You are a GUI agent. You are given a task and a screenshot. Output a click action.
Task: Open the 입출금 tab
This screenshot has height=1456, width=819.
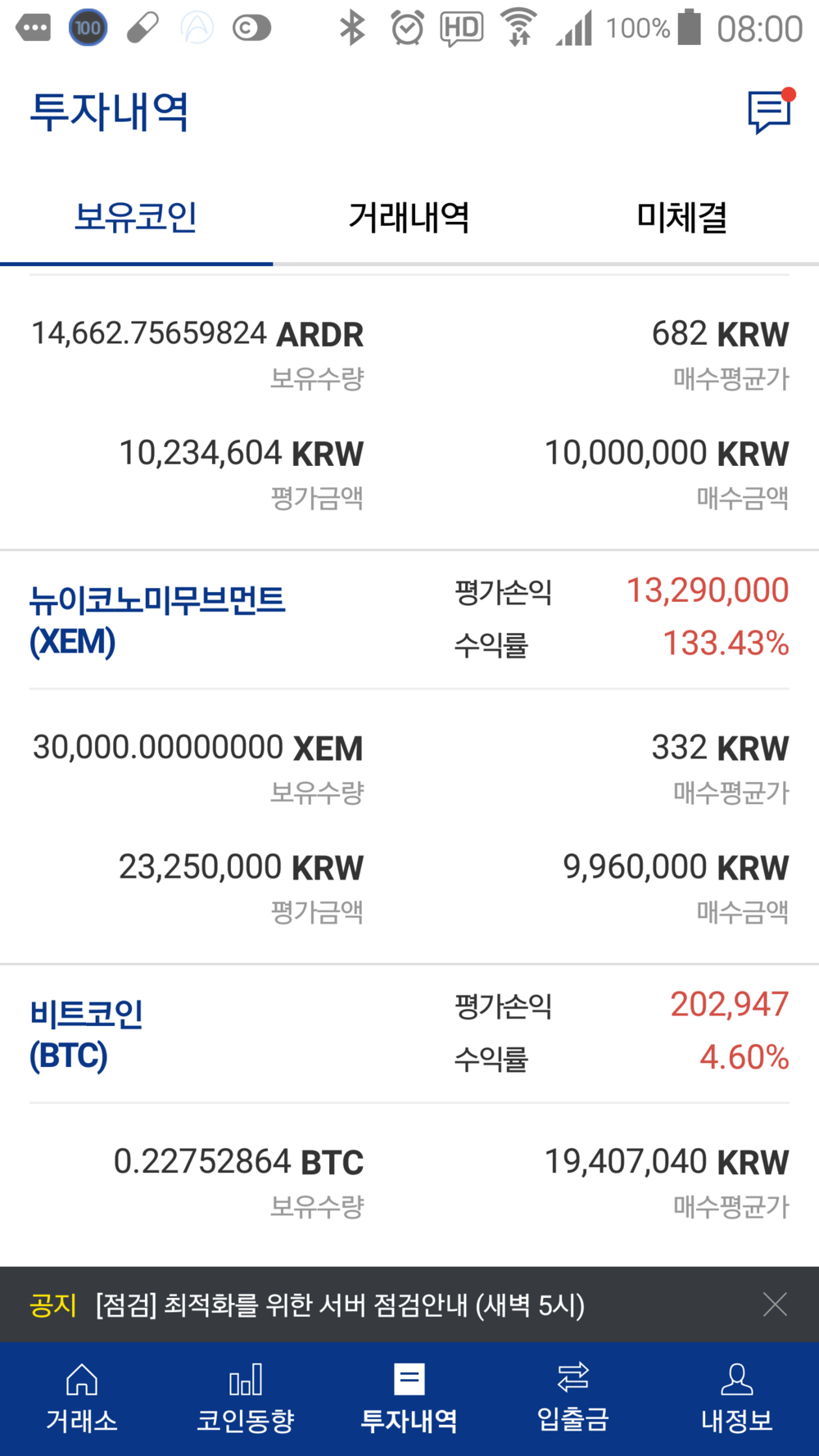tap(573, 1399)
